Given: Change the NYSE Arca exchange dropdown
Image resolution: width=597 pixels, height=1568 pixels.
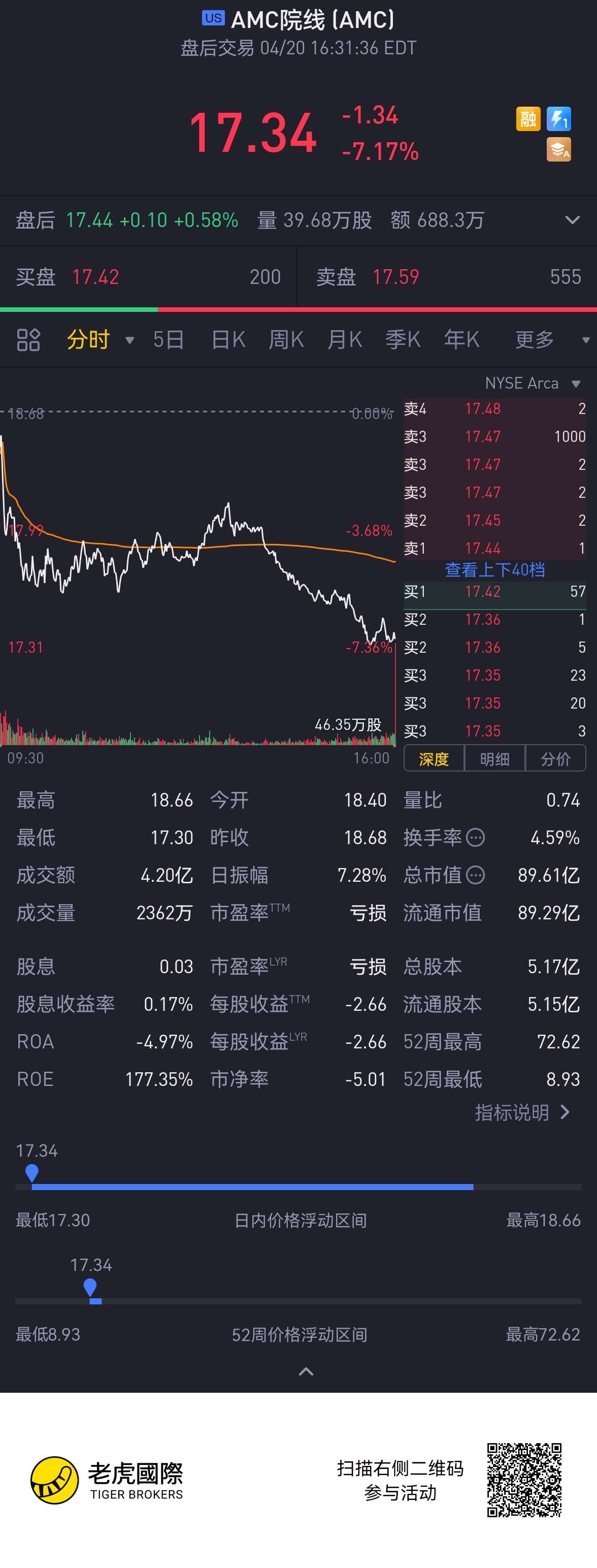Looking at the screenshot, I should [533, 383].
